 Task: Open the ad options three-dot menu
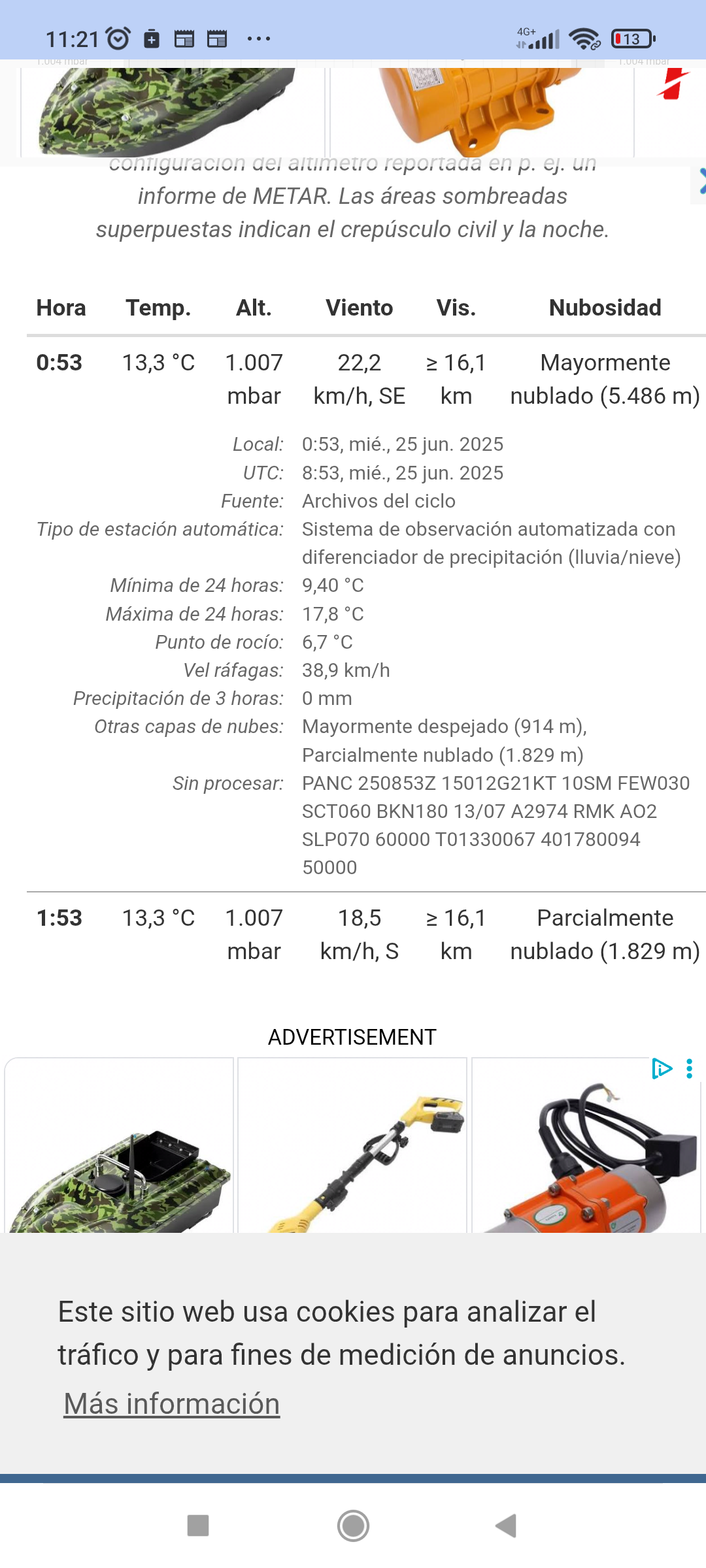[689, 1069]
